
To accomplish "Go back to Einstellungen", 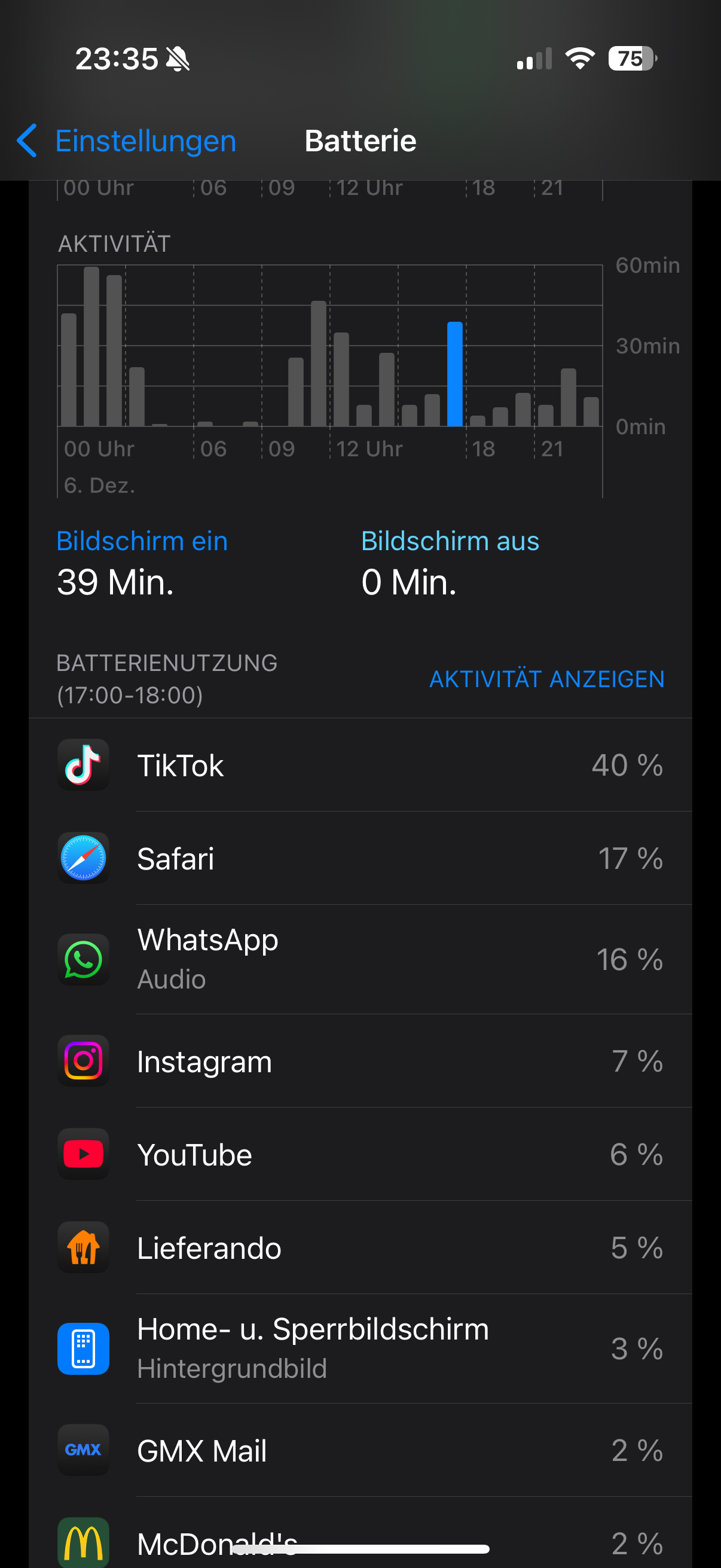I will 127,141.
